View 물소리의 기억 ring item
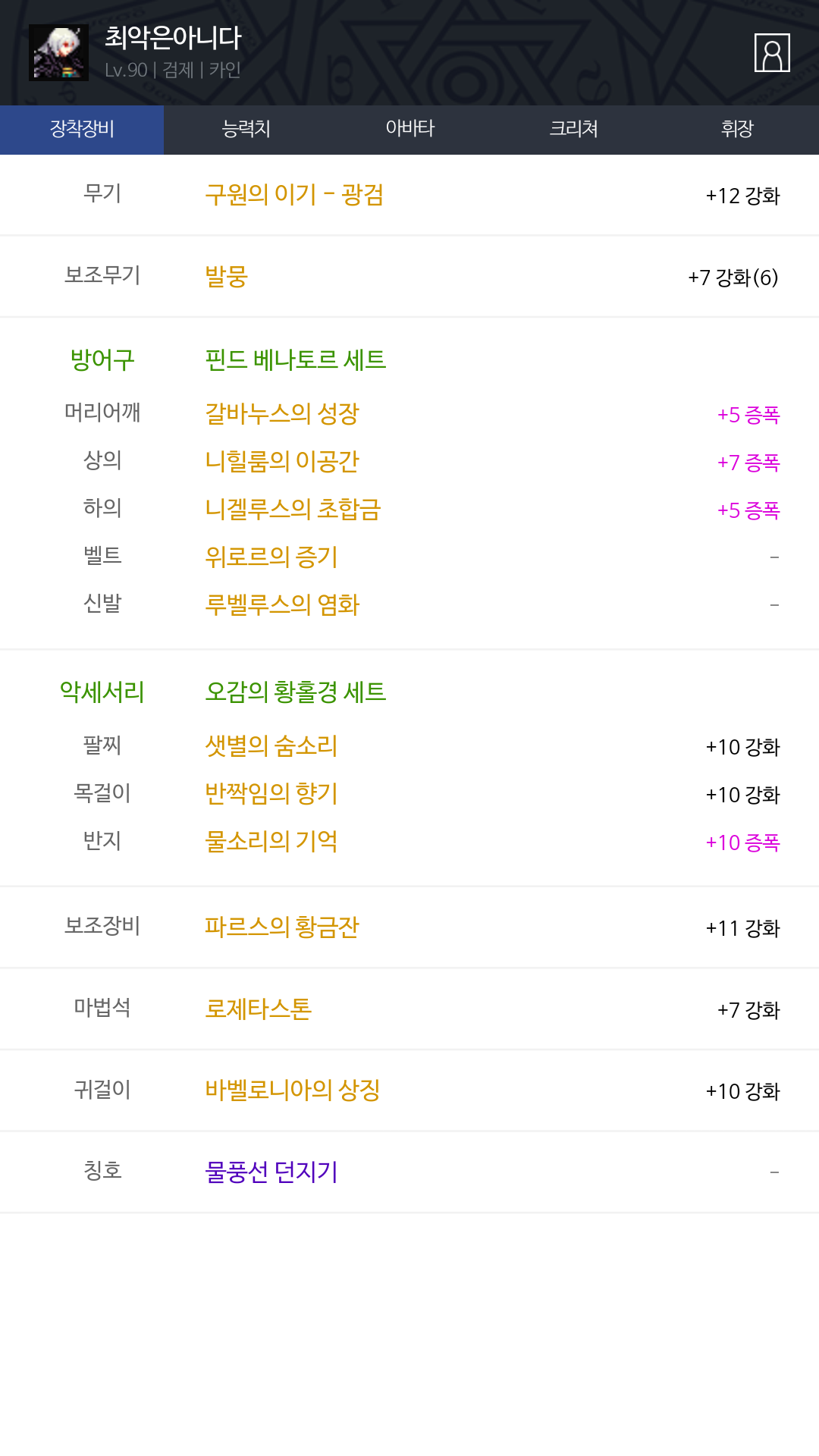The image size is (819, 1456). pyautogui.click(x=271, y=842)
